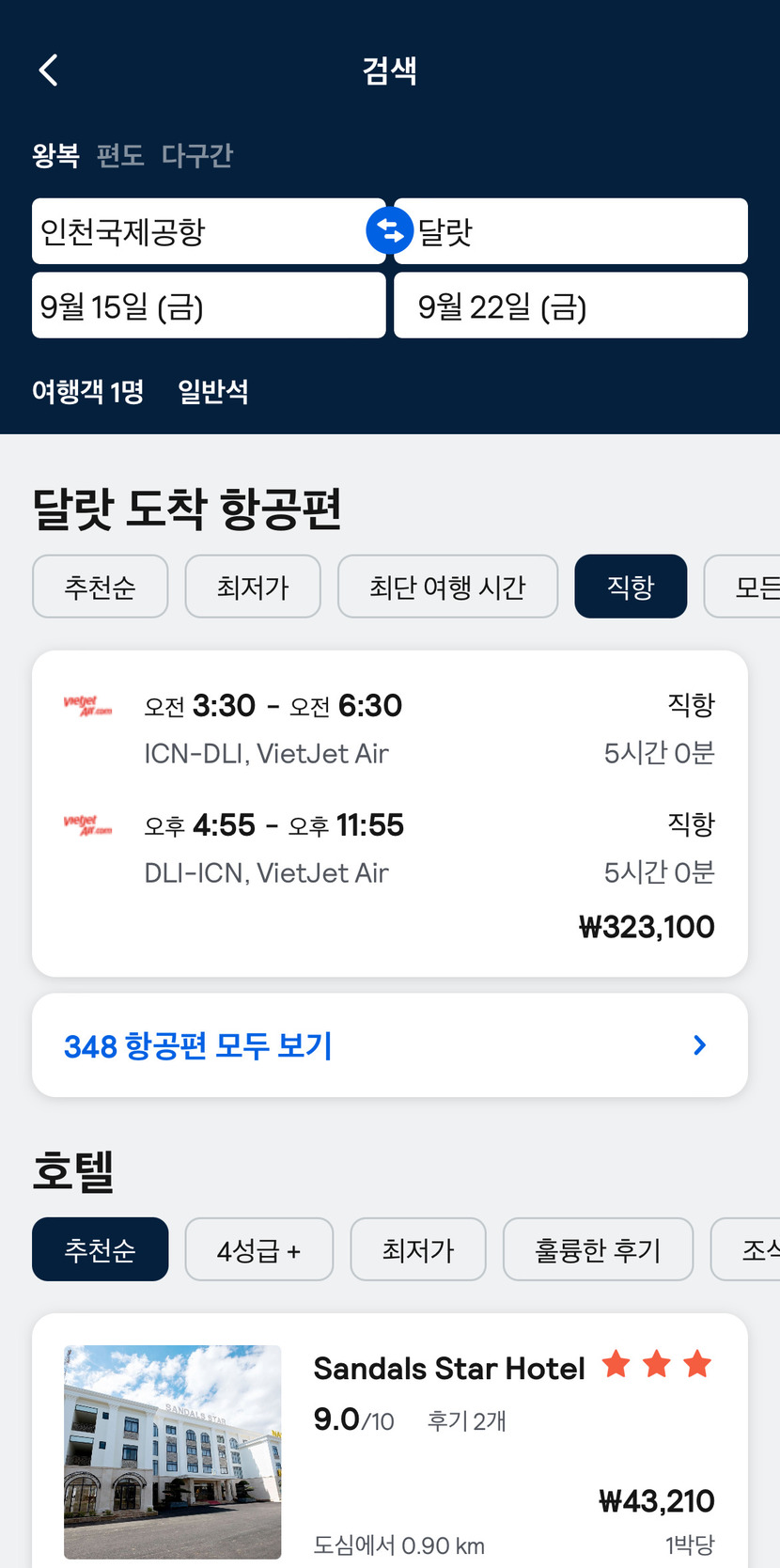Change the passenger count 여행객 1명
Viewport: 780px width, 1568px height.
(88, 391)
